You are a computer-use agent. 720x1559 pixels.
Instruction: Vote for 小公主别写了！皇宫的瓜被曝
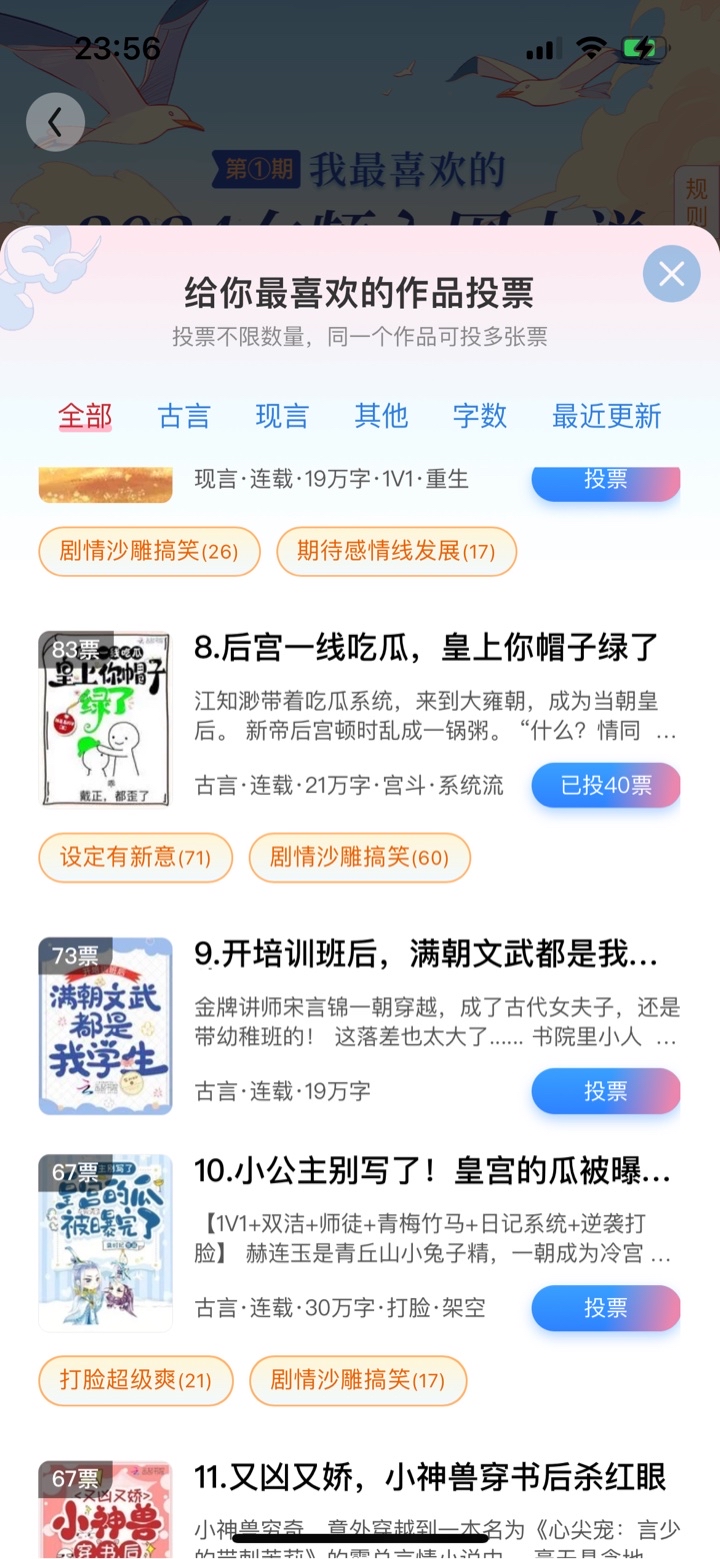605,1307
